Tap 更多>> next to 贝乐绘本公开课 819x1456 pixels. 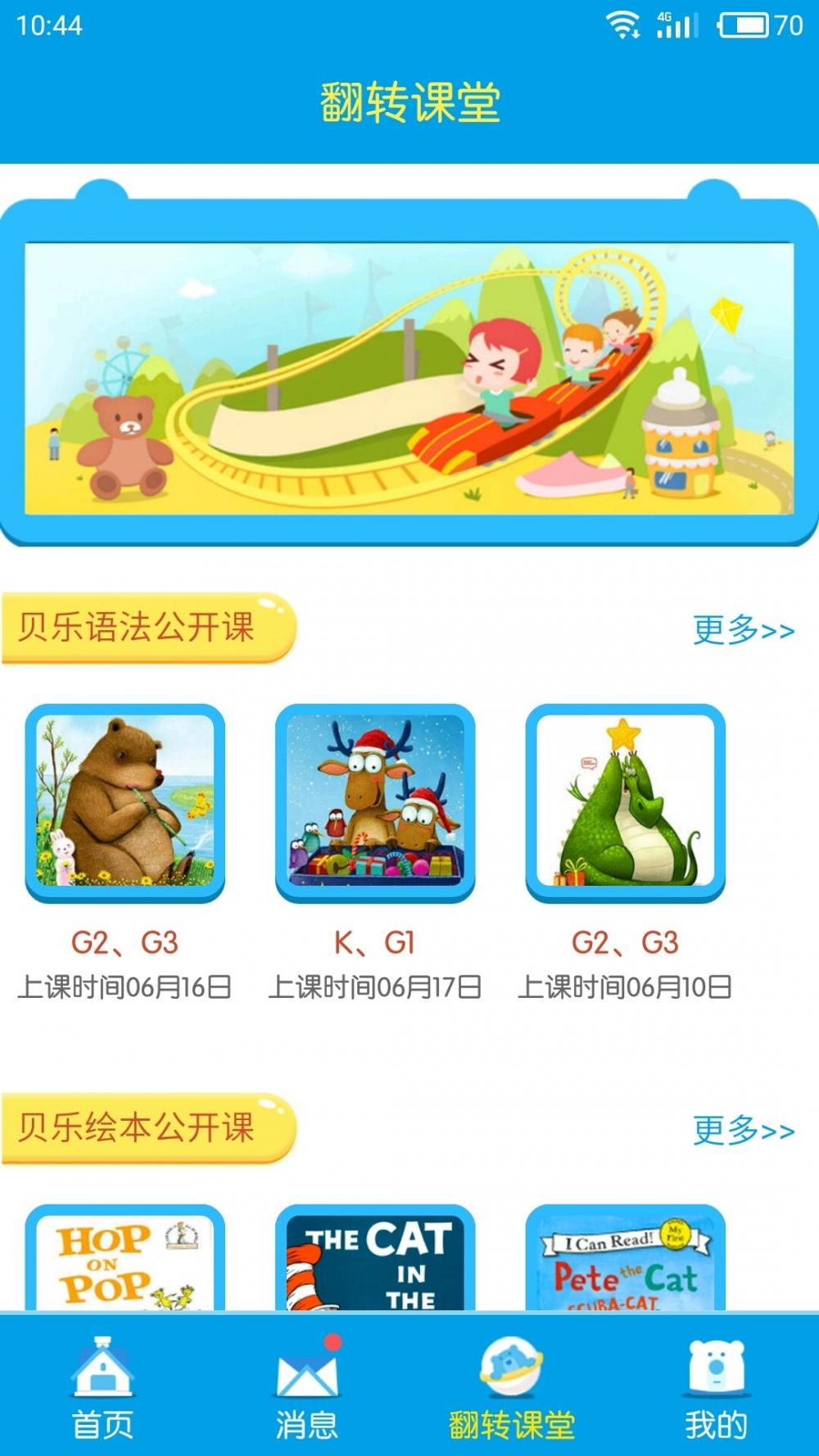[x=744, y=1130]
